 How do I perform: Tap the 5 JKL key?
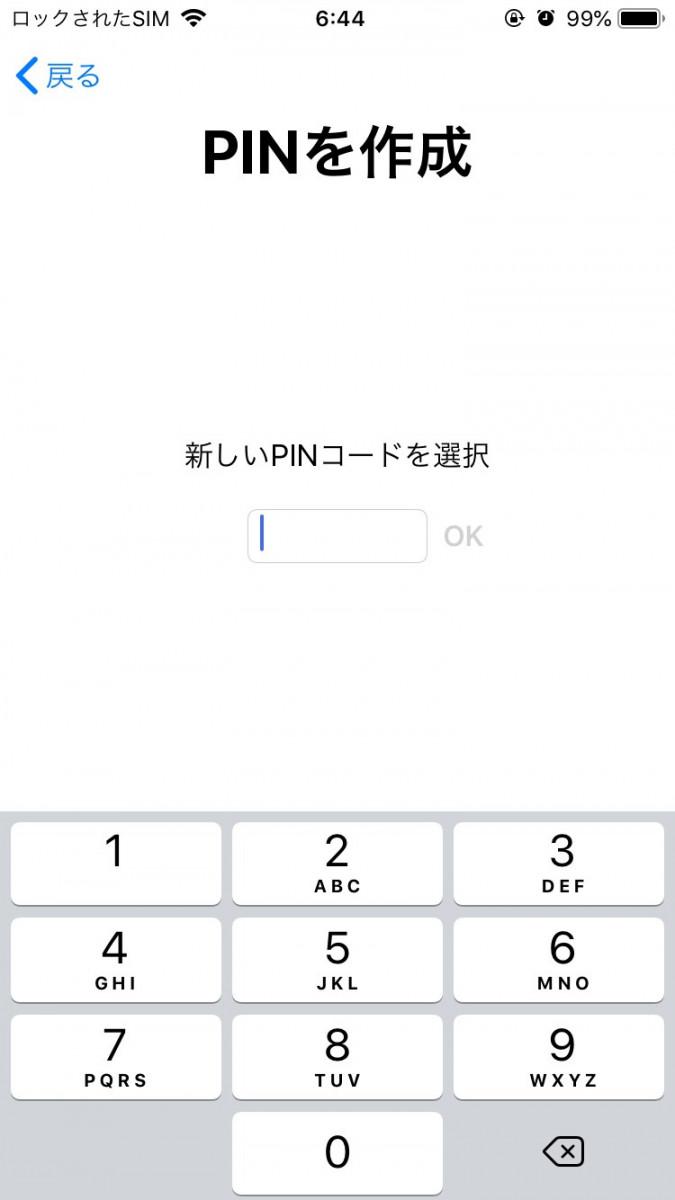(337, 960)
